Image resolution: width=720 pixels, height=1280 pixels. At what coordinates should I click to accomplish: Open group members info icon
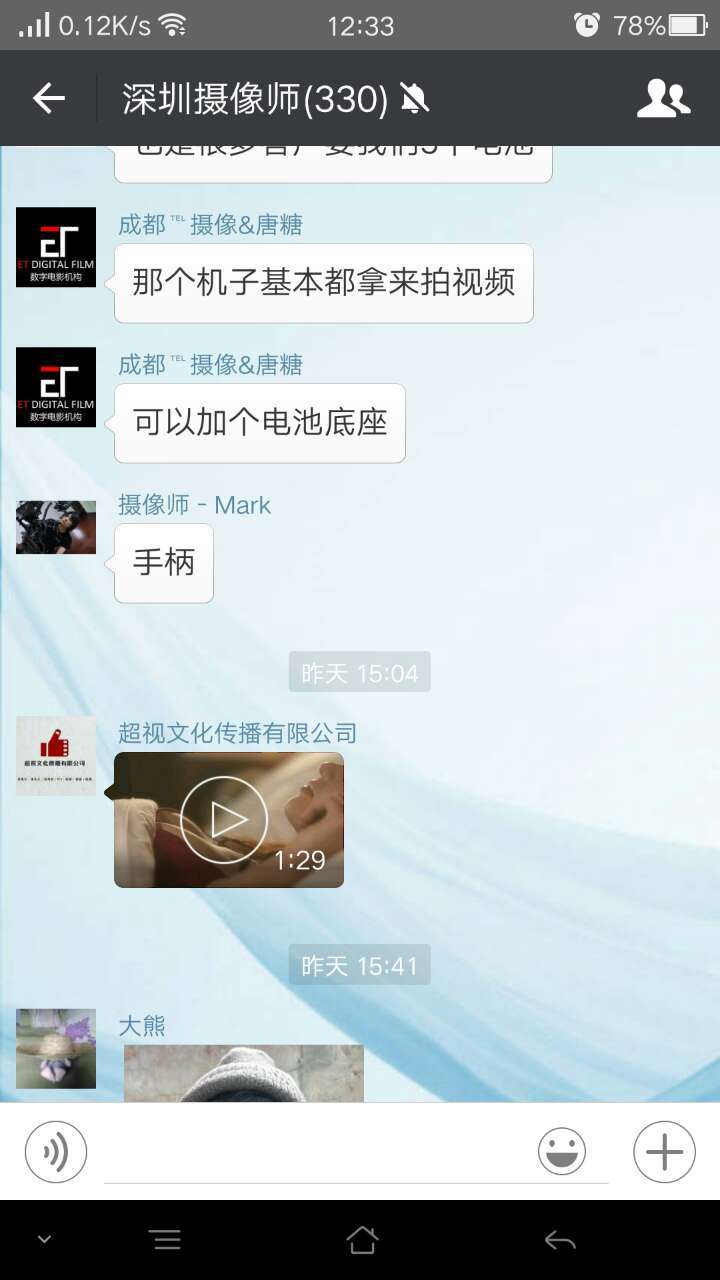click(663, 98)
